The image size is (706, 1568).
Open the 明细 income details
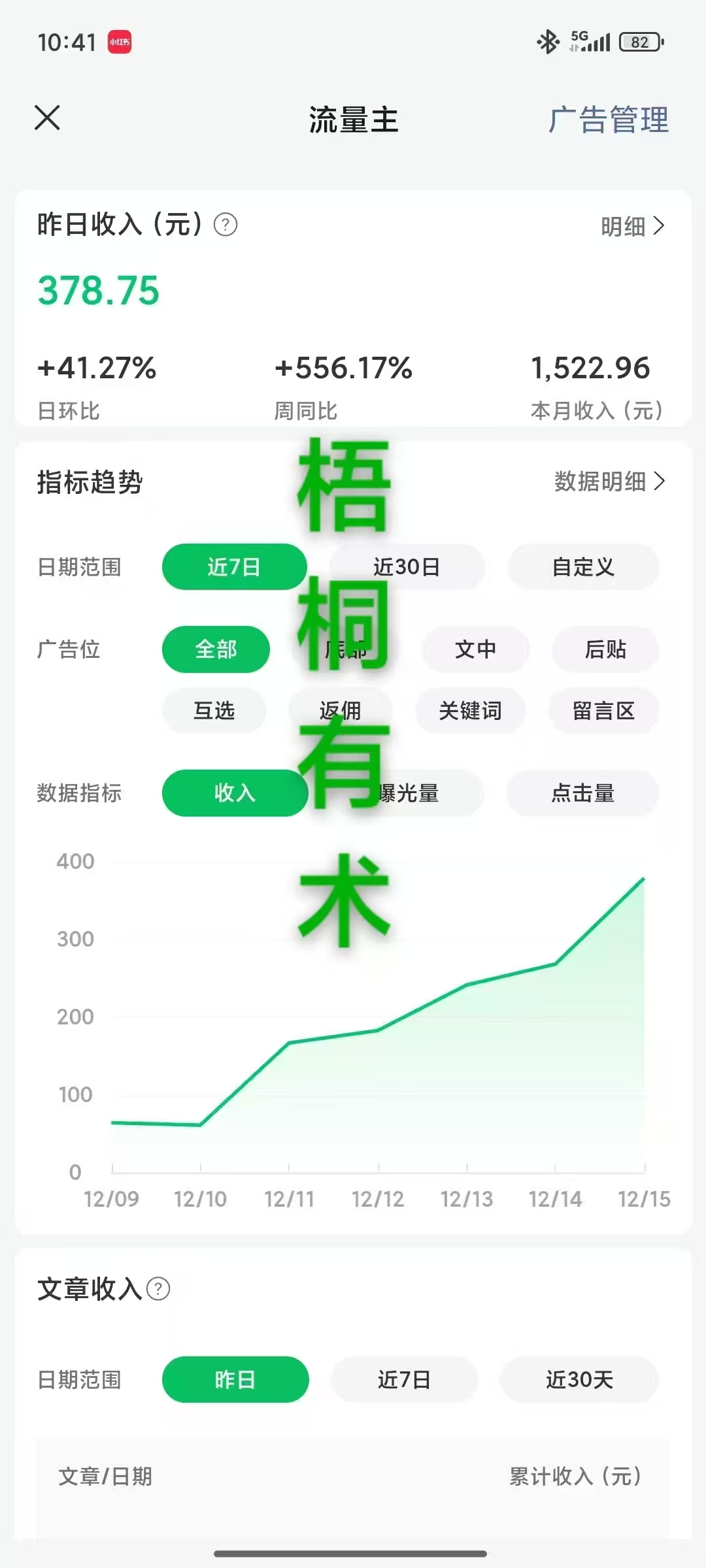pos(631,226)
